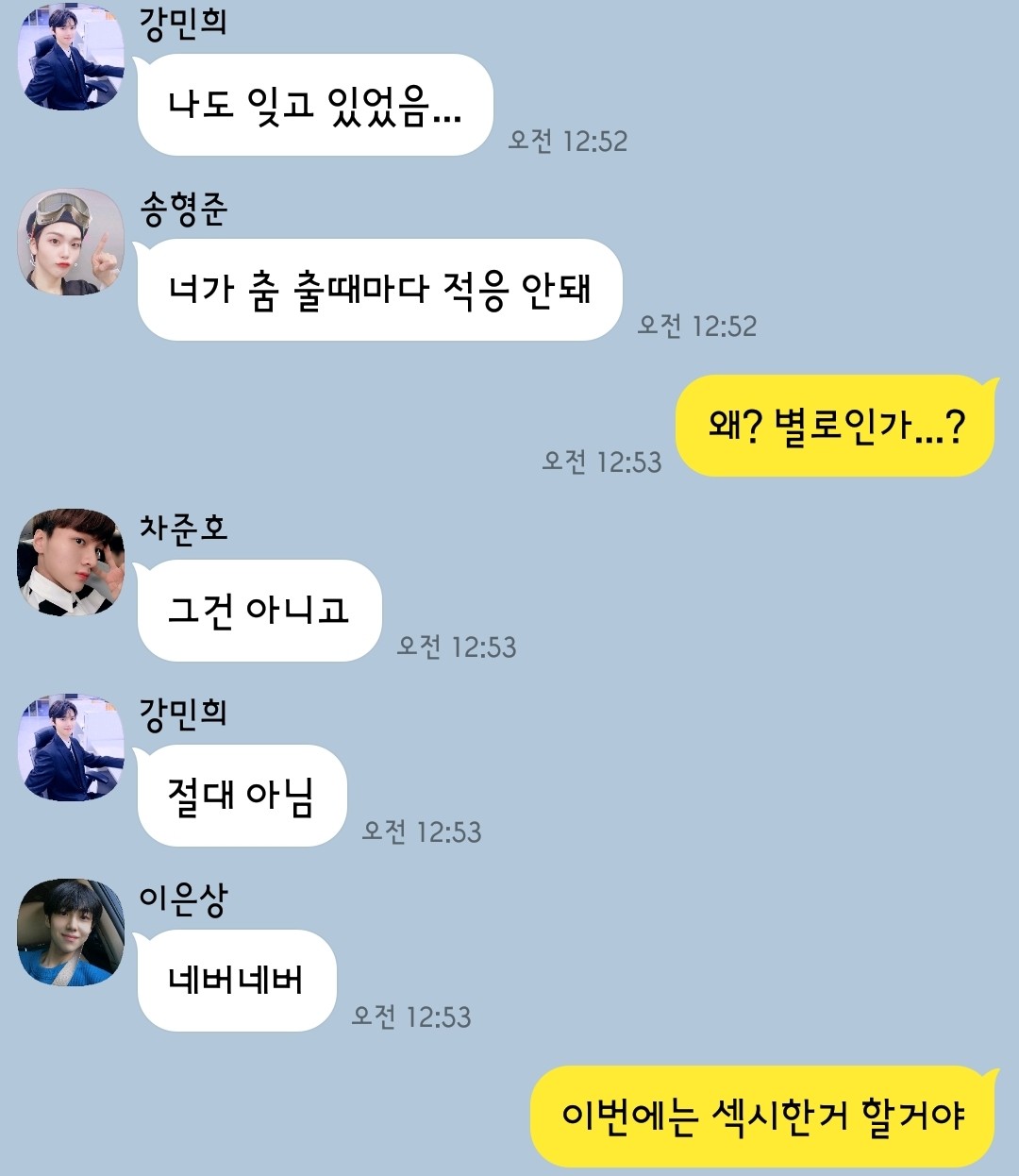The image size is (1019, 1176).
Task: Open 강민희's profile picture above '나도 잊고 있었음'
Action: coord(71,59)
